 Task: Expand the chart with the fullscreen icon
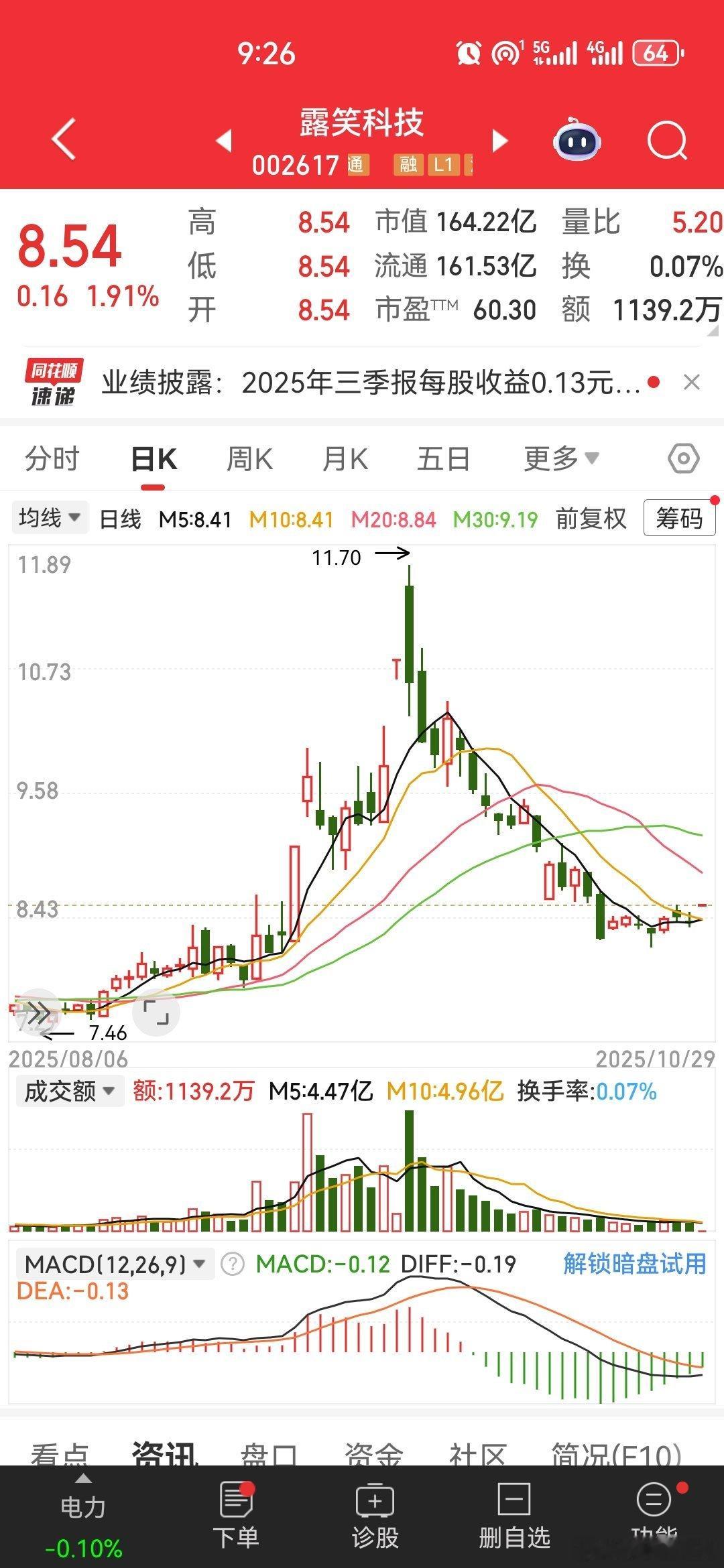click(x=156, y=1012)
